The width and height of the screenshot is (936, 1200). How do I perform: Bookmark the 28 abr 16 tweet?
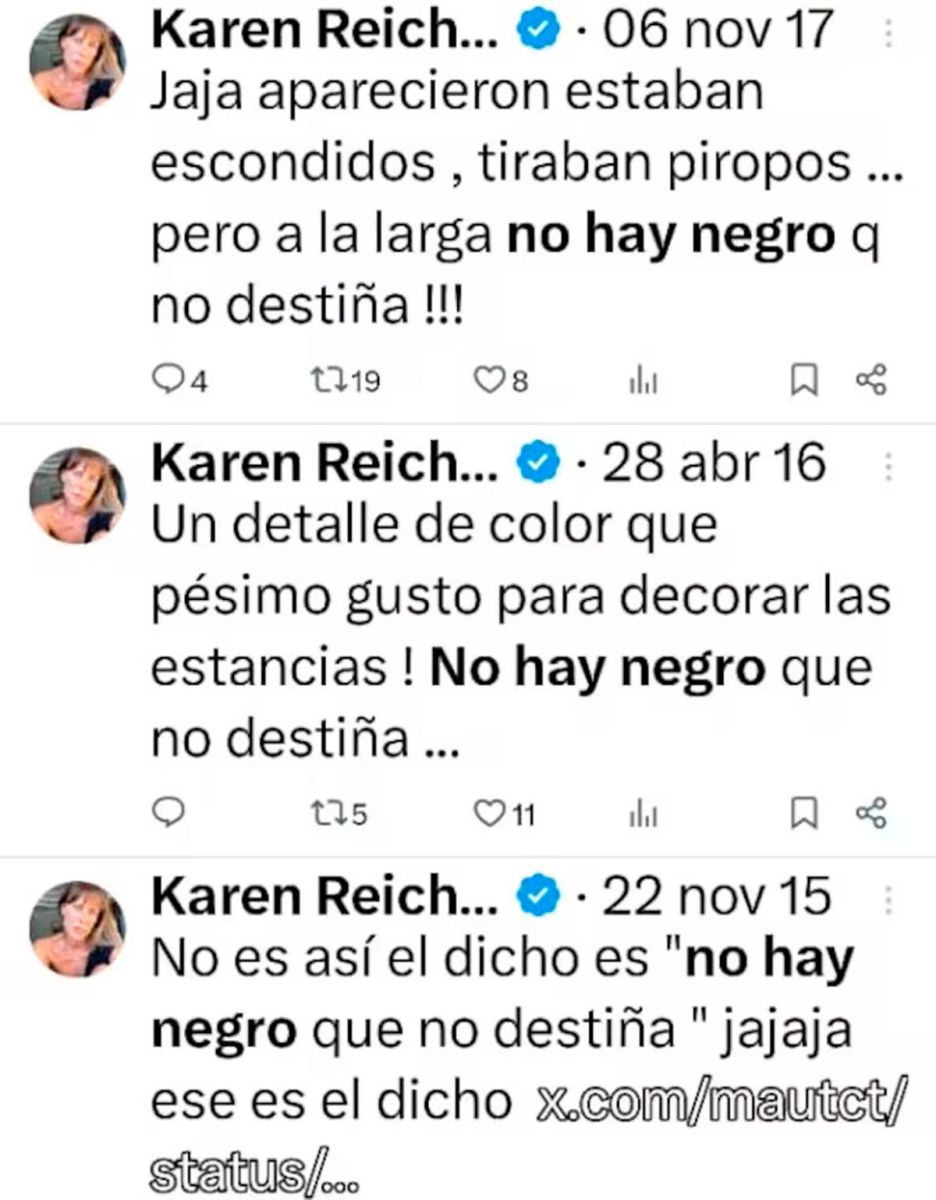click(805, 815)
